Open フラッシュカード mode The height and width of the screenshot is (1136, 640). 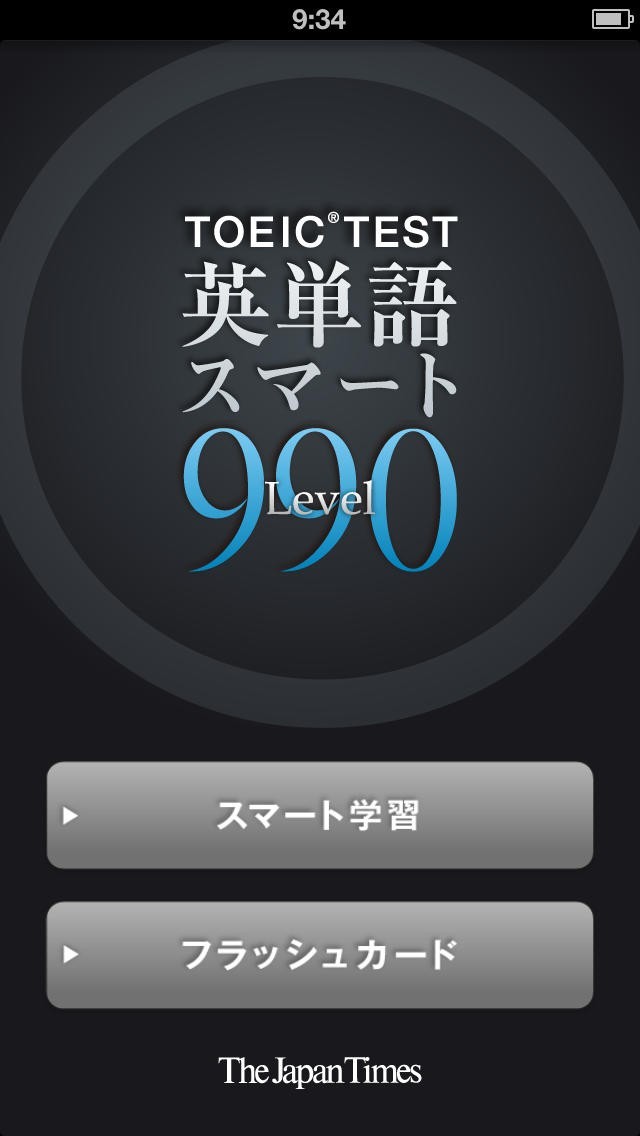point(320,954)
